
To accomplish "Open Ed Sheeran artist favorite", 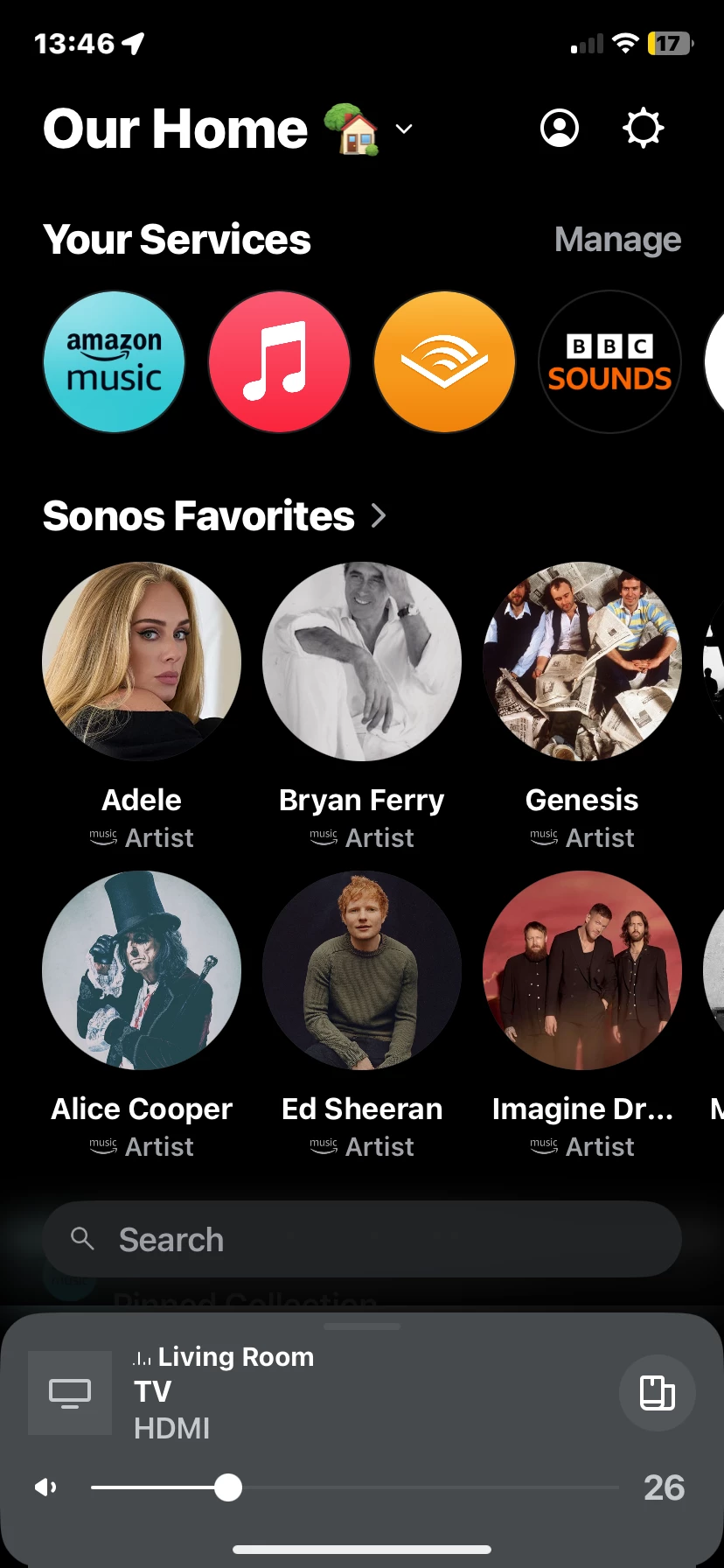I will point(362,970).
